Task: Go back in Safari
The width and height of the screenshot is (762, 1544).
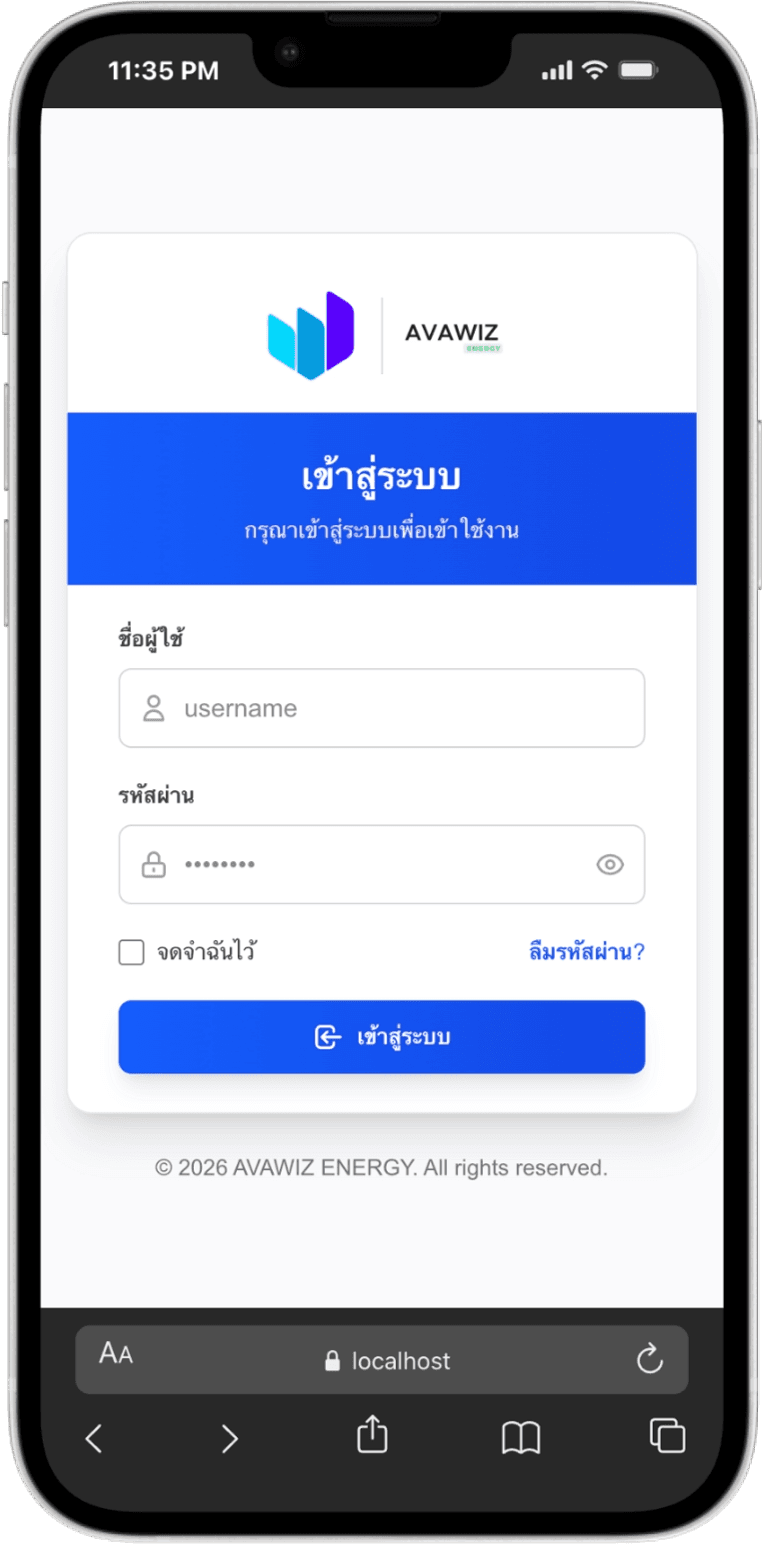Action: pyautogui.click(x=94, y=1438)
